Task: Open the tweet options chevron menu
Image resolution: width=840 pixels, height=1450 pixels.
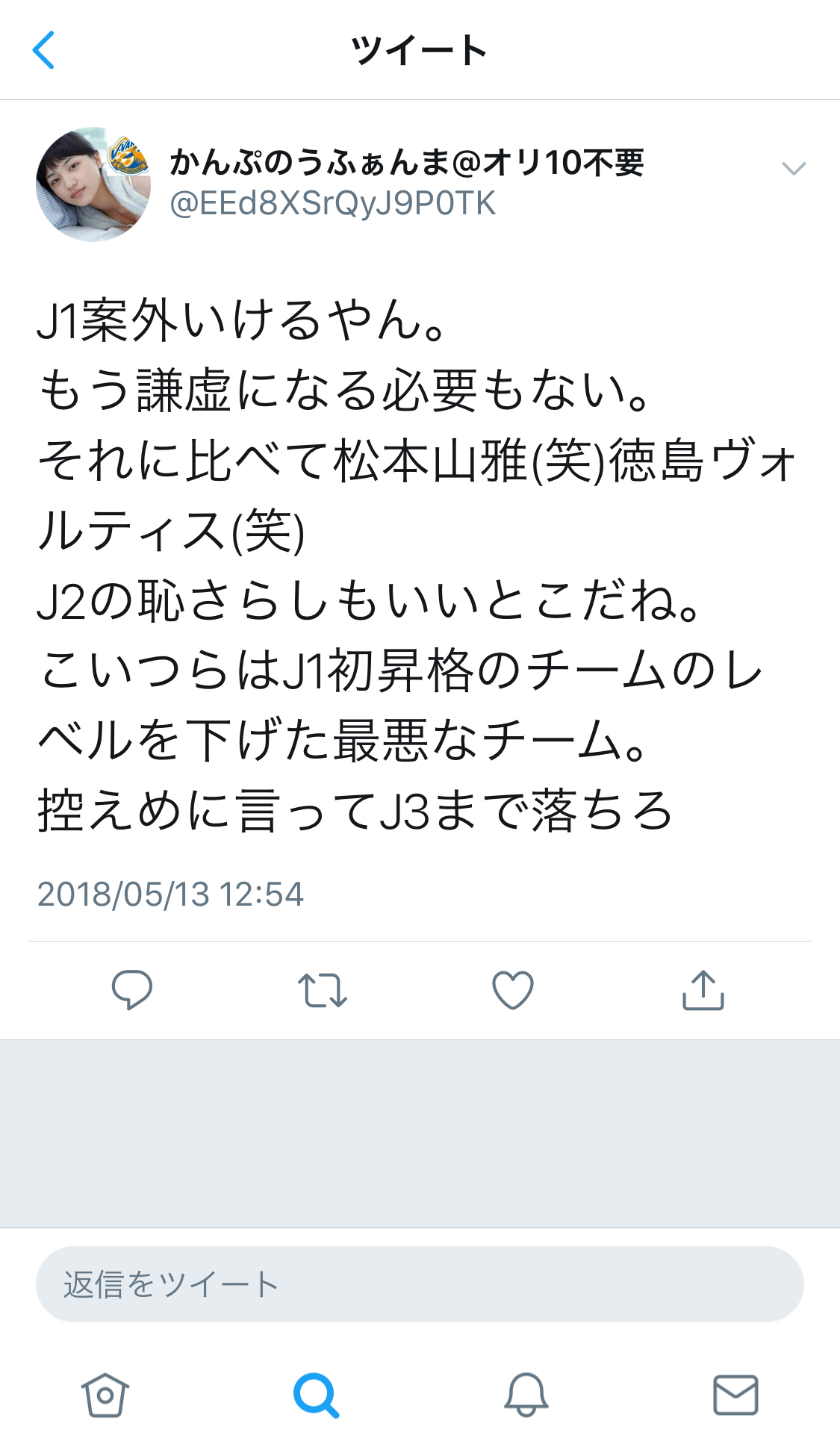Action: (x=793, y=169)
